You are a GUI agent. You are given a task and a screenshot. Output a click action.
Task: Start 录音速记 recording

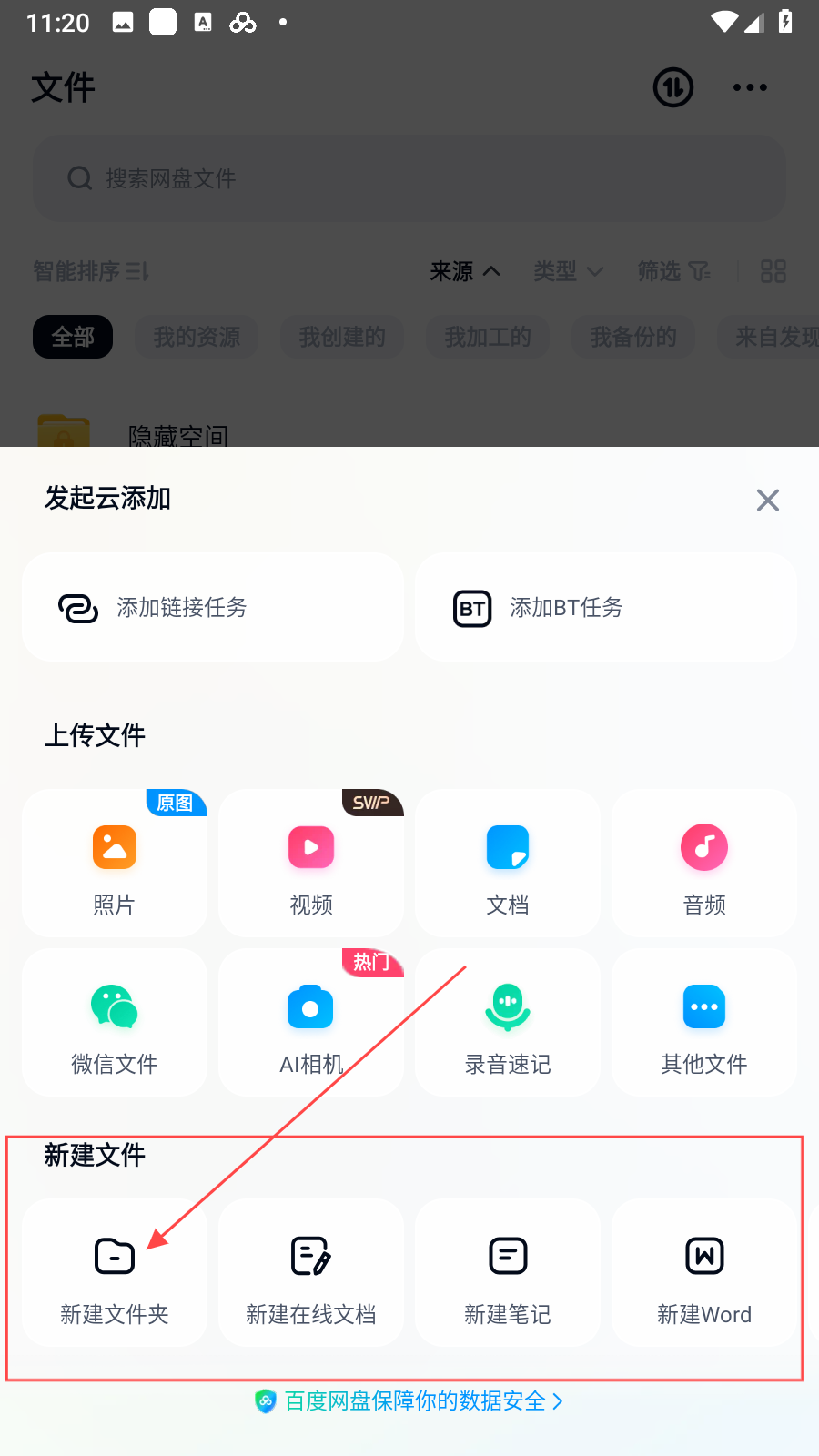(508, 1023)
